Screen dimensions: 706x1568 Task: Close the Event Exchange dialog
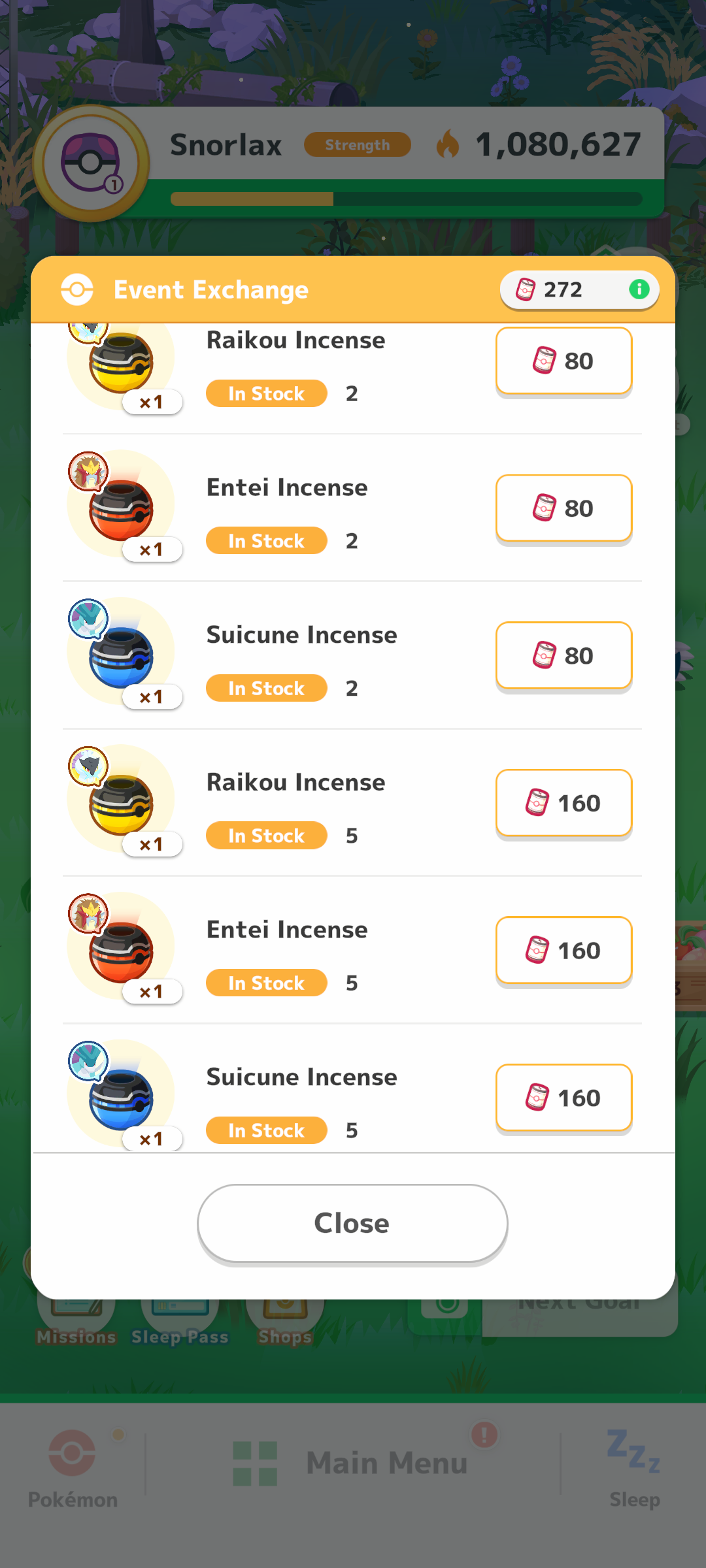click(x=352, y=1223)
